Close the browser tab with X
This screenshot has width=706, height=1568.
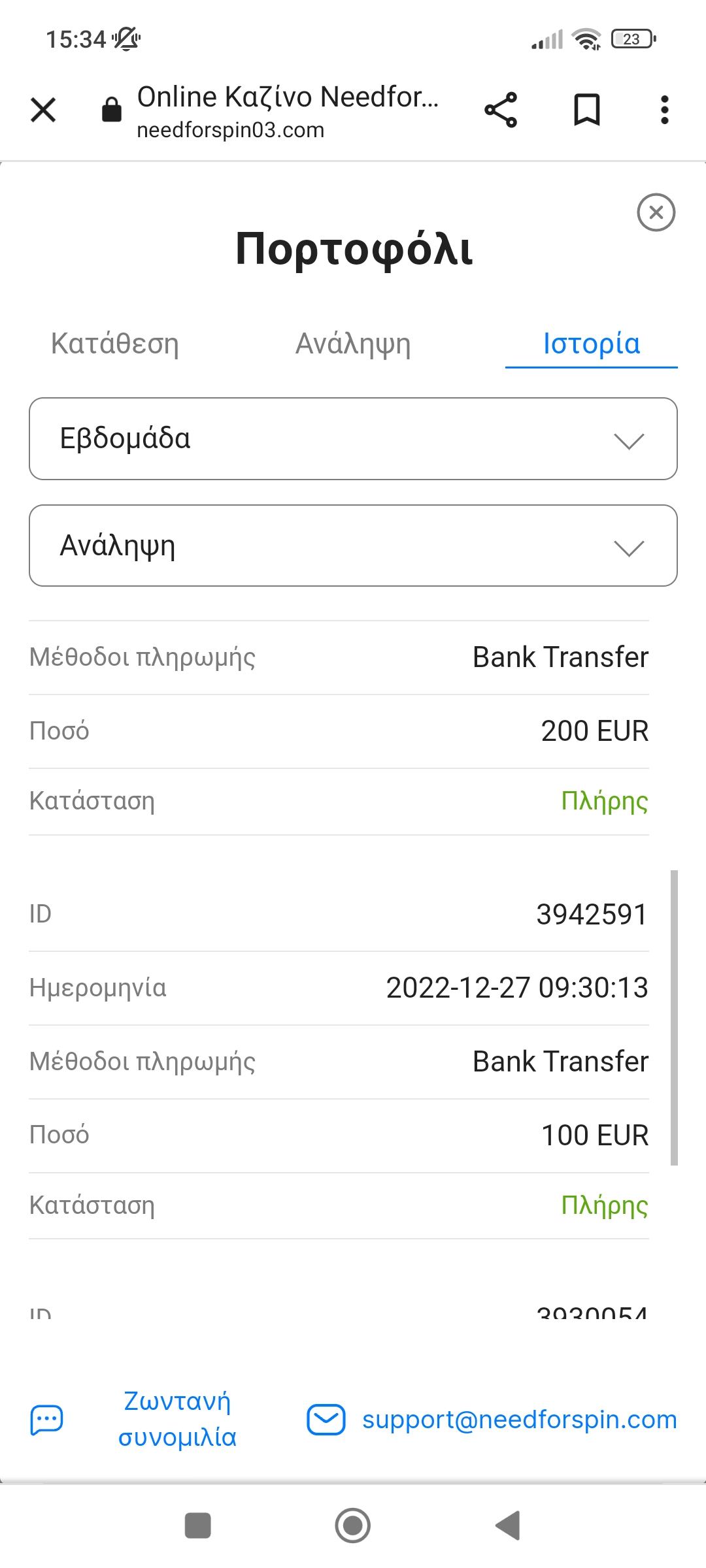tap(43, 110)
